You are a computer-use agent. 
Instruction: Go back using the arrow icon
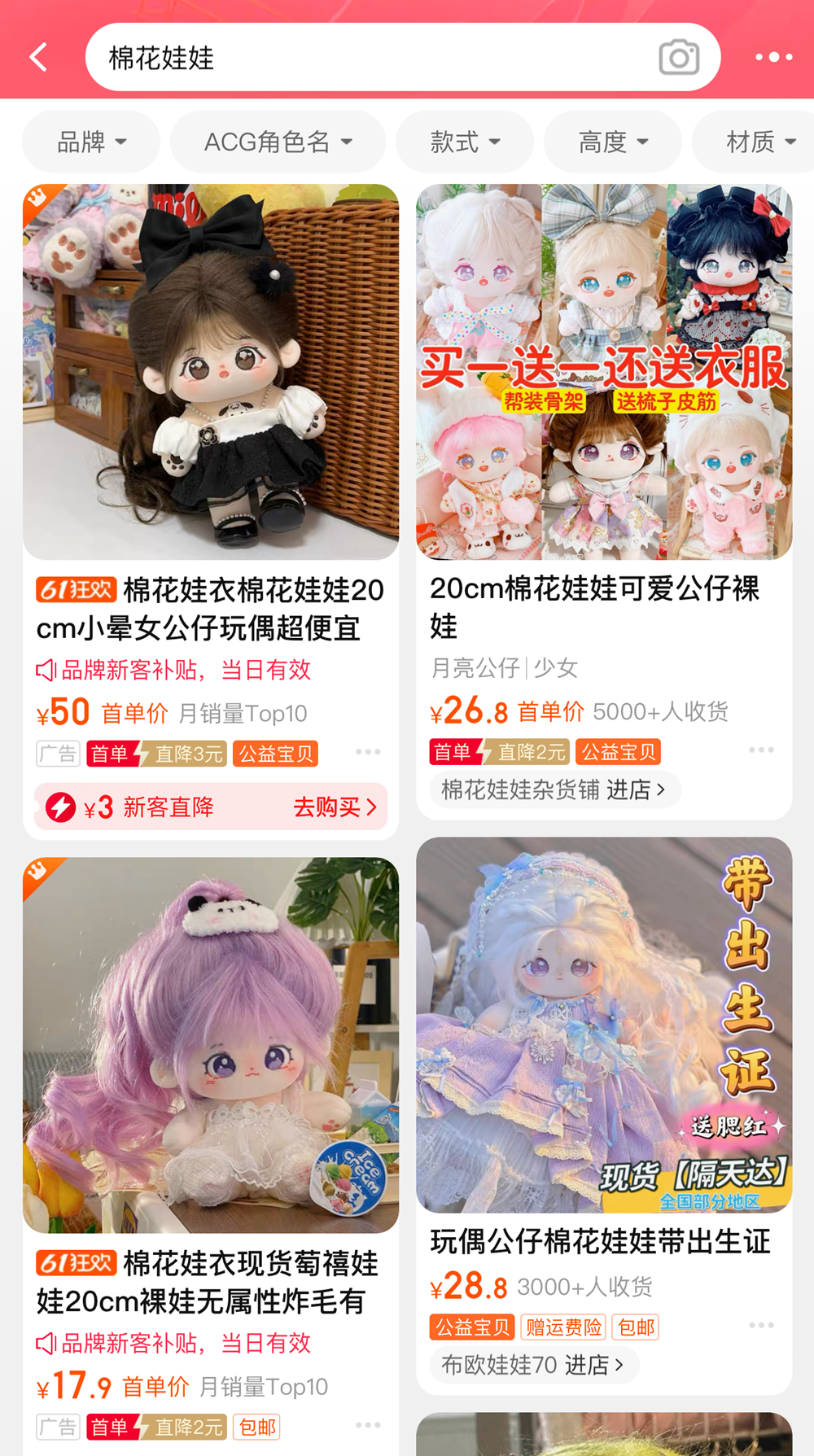(x=38, y=57)
